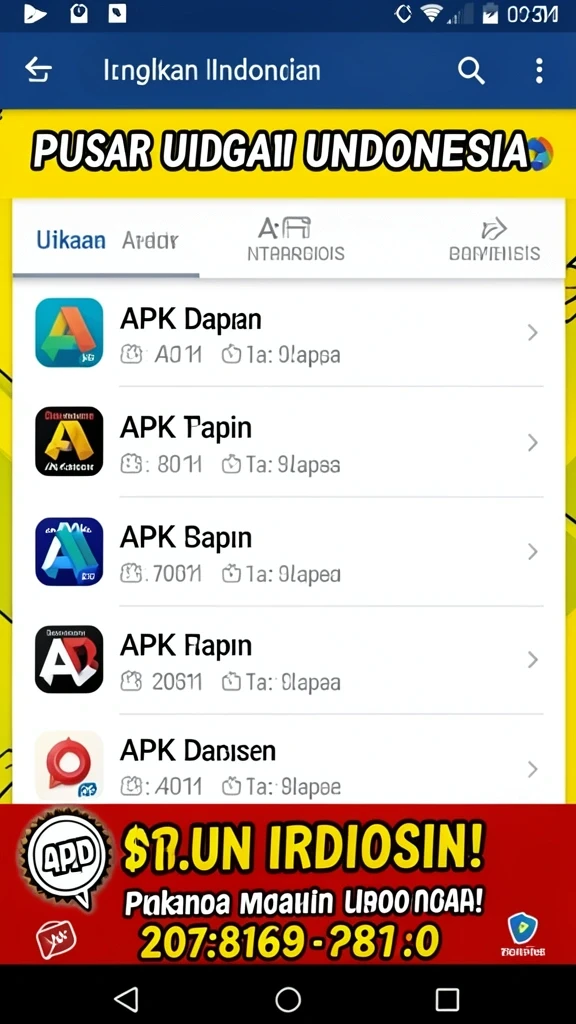Open the red promo banner at the bottom
Image resolution: width=576 pixels, height=1024 pixels.
pyautogui.click(x=288, y=884)
